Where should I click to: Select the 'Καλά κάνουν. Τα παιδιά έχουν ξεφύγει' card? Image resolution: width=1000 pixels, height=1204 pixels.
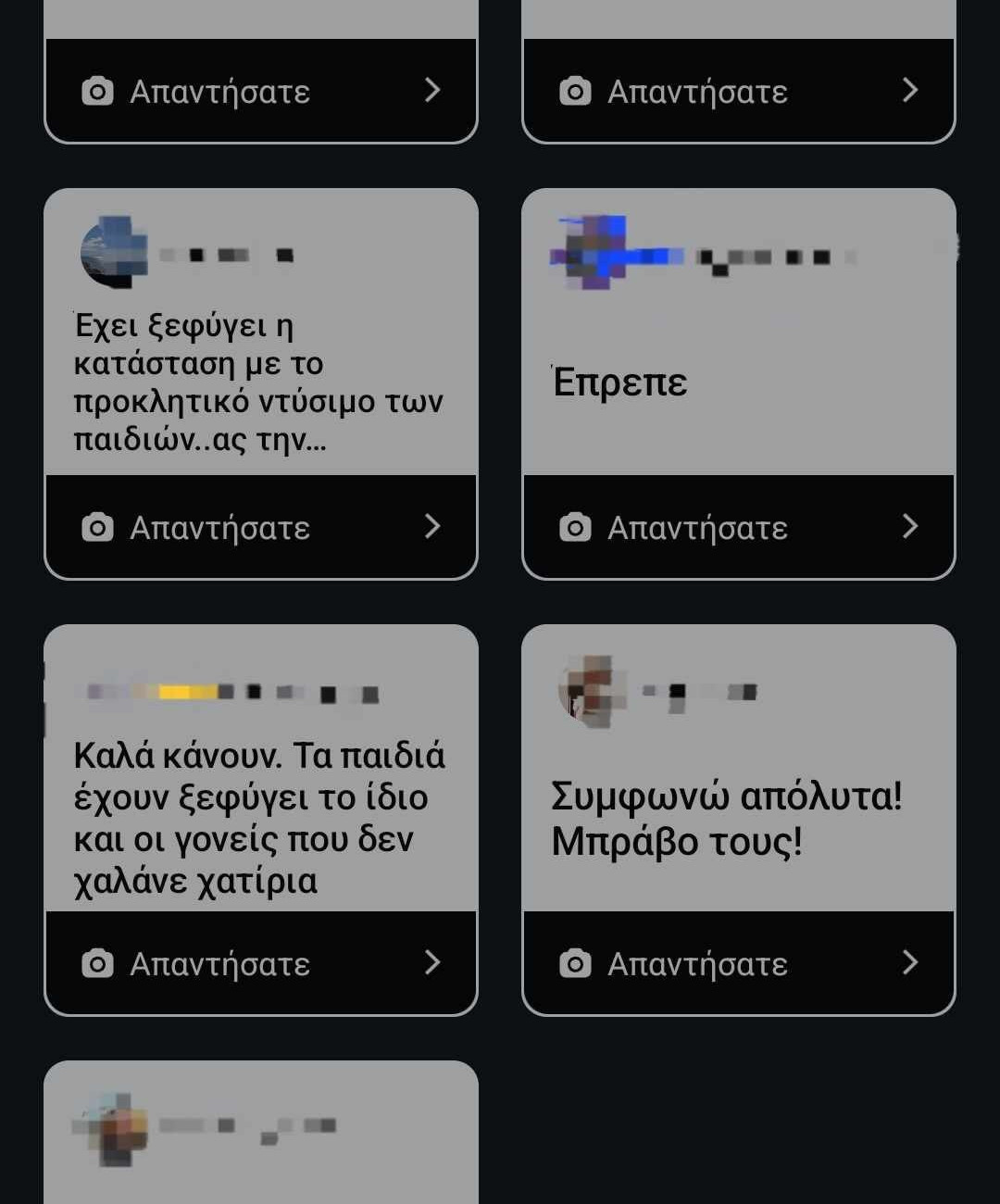(260, 818)
